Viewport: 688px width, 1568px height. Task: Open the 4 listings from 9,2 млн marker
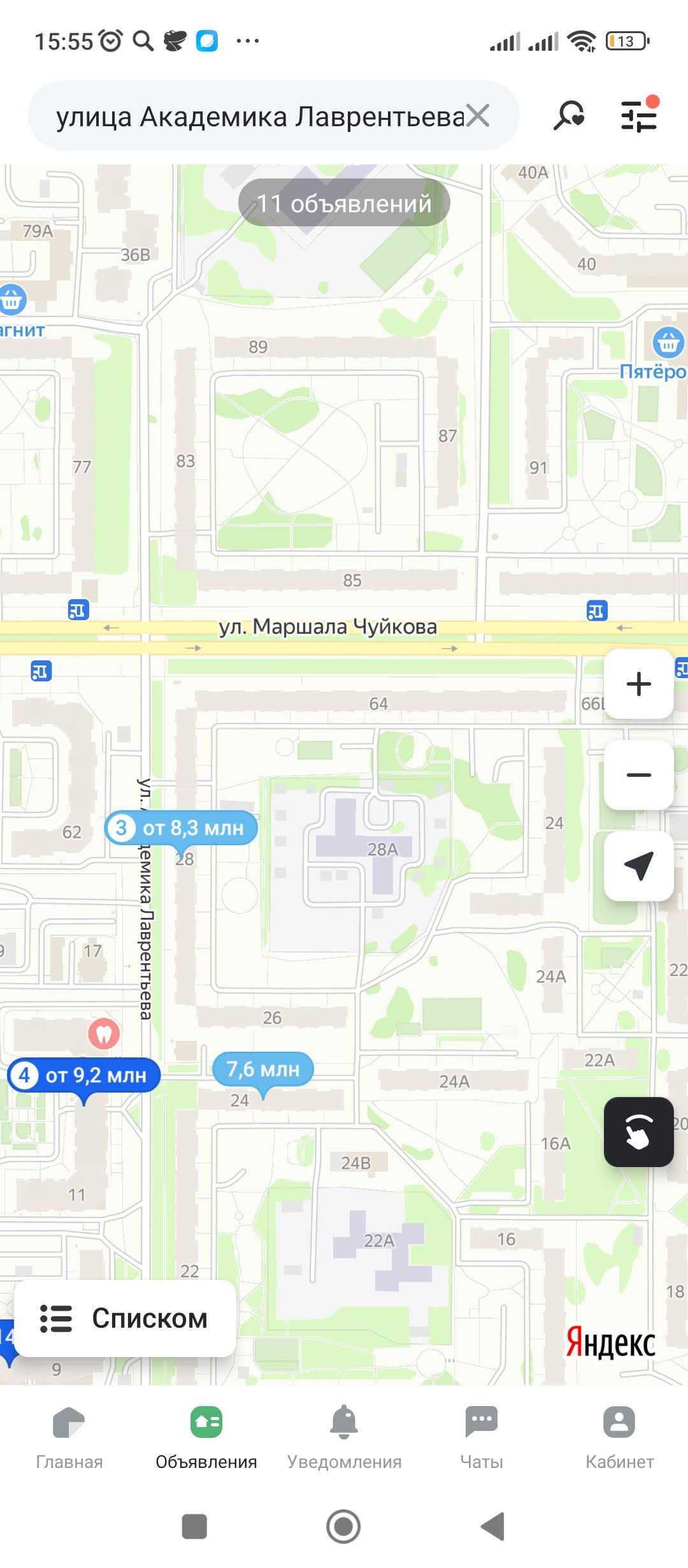(x=84, y=1075)
